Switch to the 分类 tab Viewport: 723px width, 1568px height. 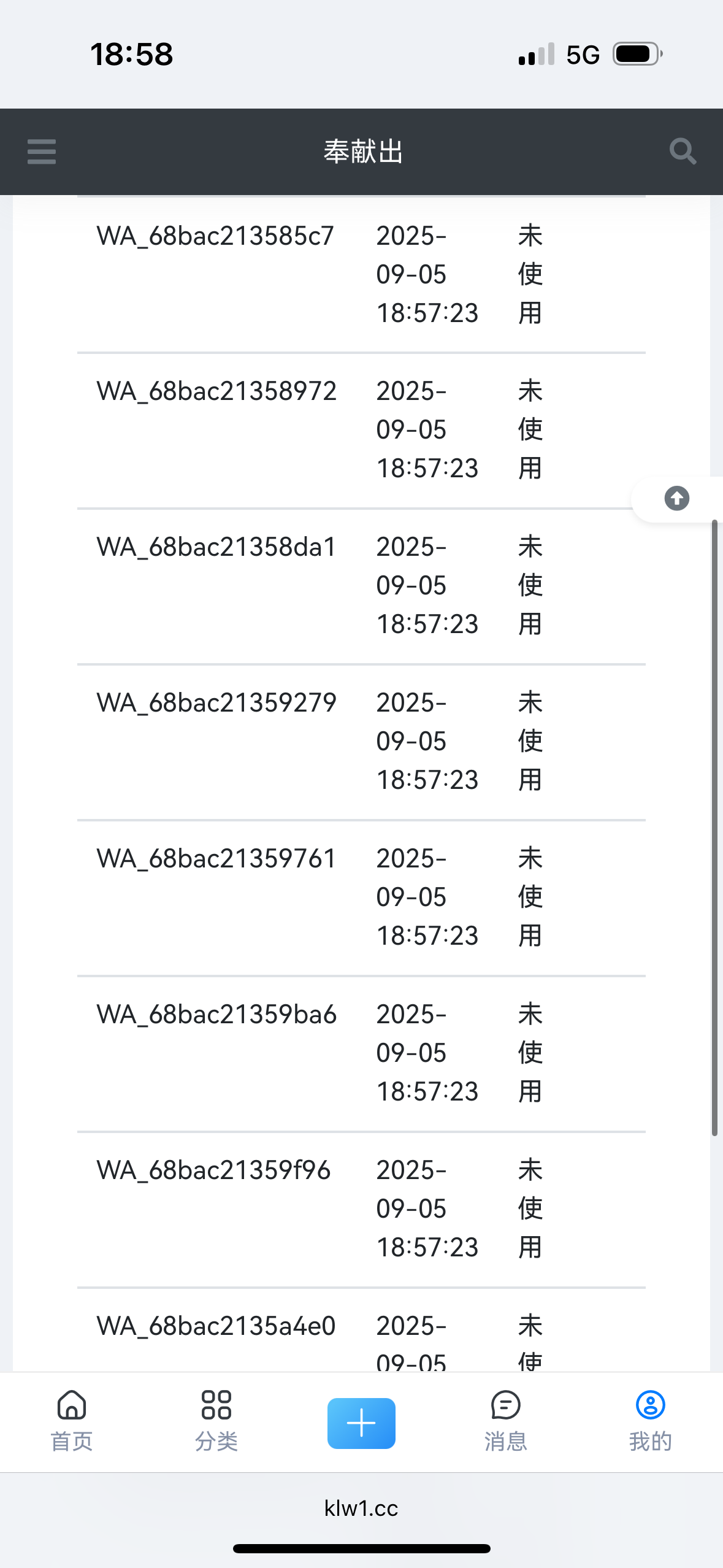pyautogui.click(x=216, y=1422)
